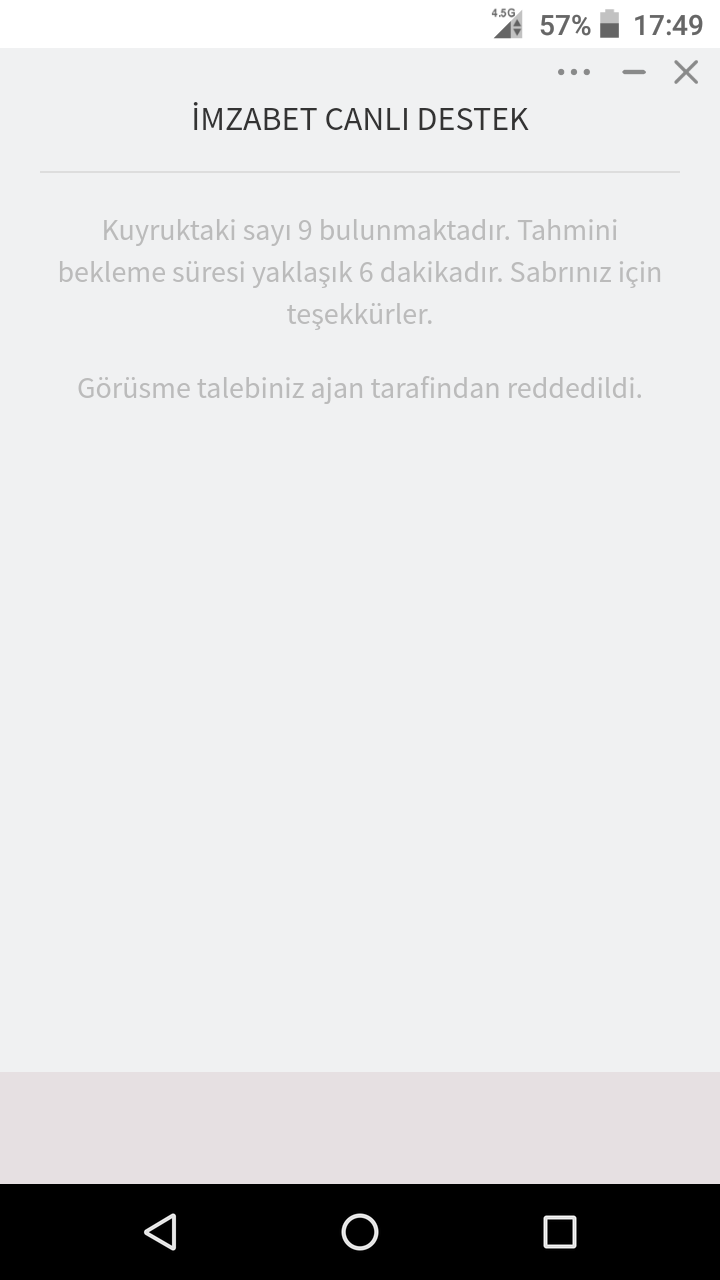The image size is (720, 1280).
Task: Return to the home screen
Action: click(360, 1232)
